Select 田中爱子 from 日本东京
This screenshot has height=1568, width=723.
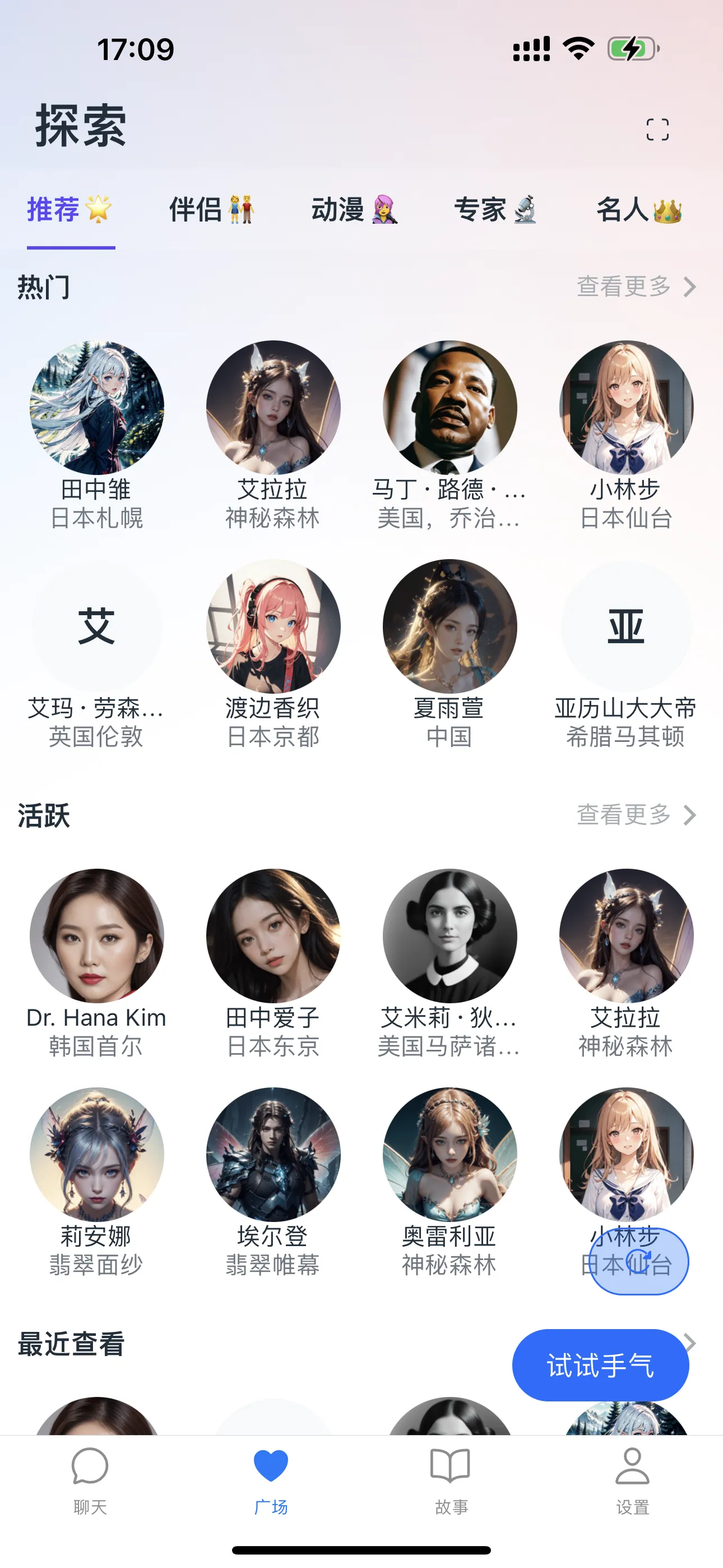click(274, 935)
